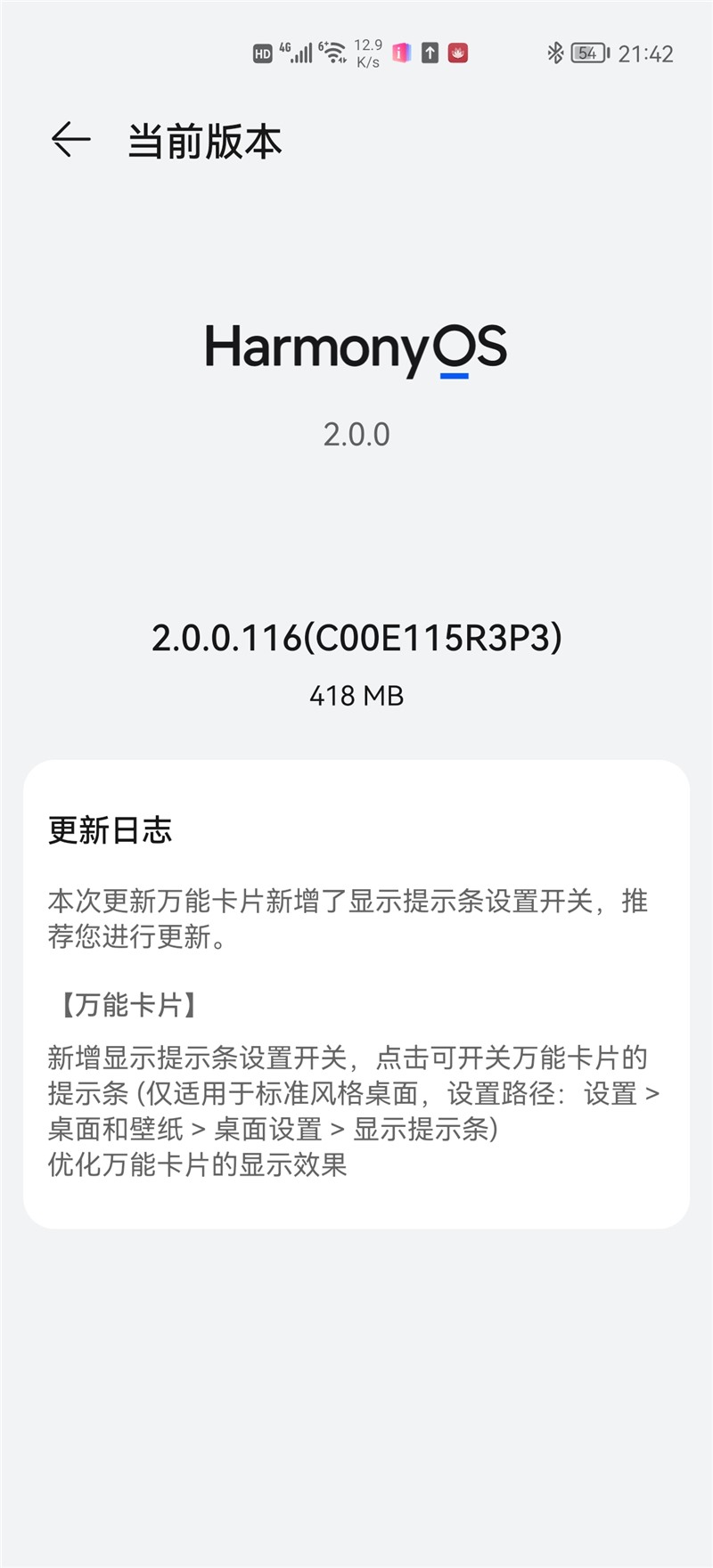
Task: Go back using the left arrow
Action: coord(70,141)
